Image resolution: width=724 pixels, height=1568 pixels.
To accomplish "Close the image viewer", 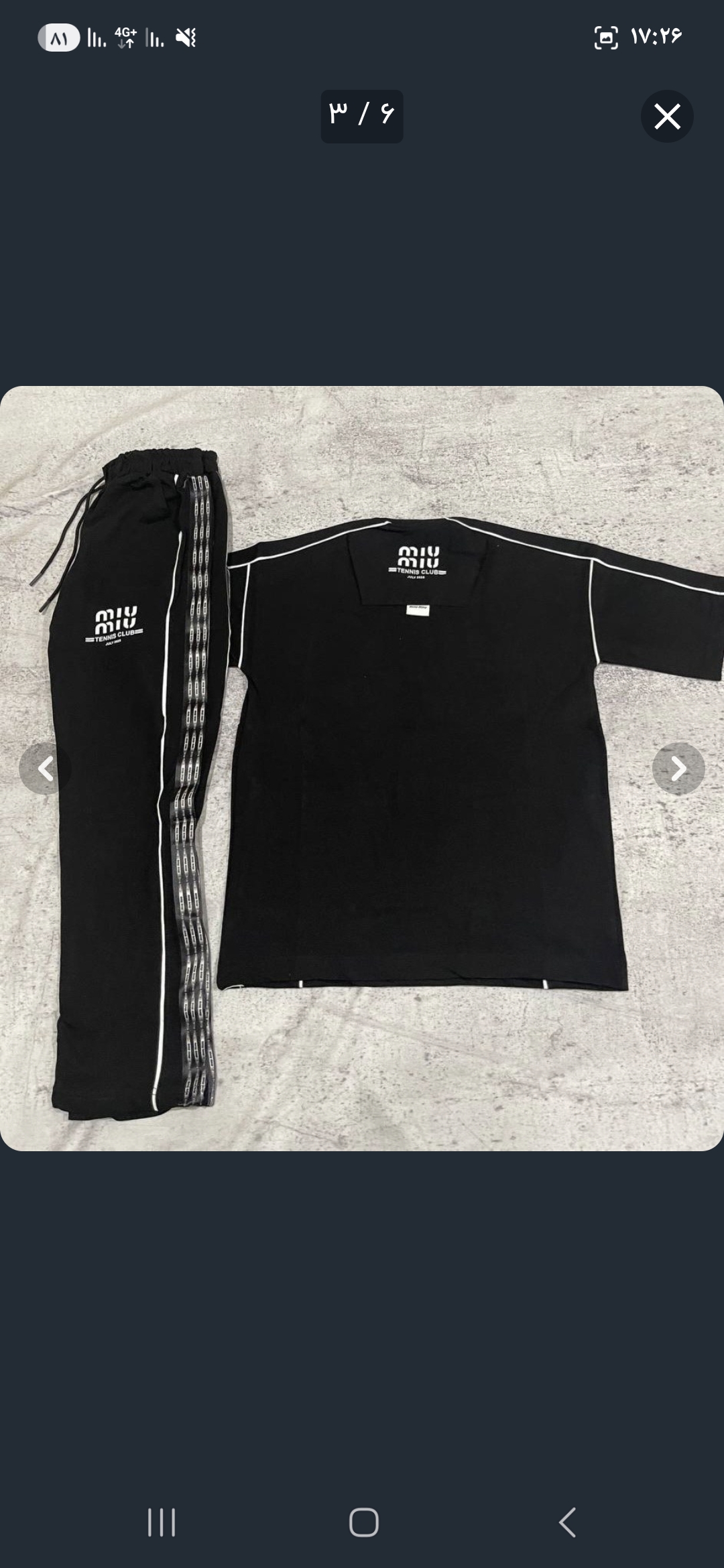I will point(667,117).
